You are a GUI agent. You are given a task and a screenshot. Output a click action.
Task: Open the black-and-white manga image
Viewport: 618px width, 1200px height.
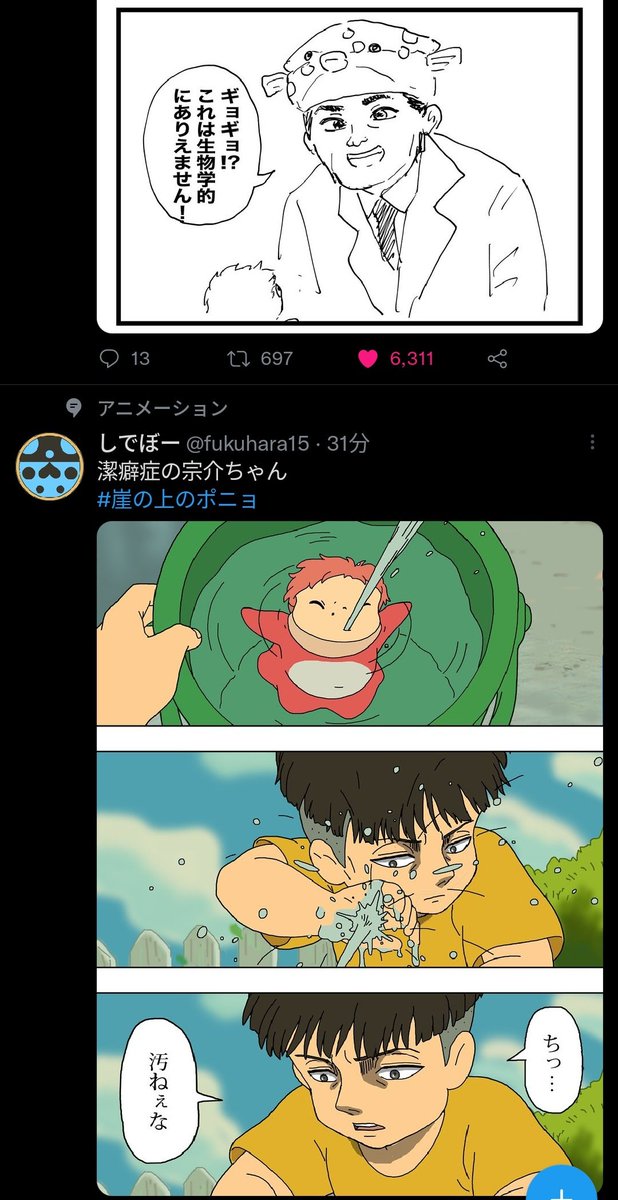click(350, 166)
